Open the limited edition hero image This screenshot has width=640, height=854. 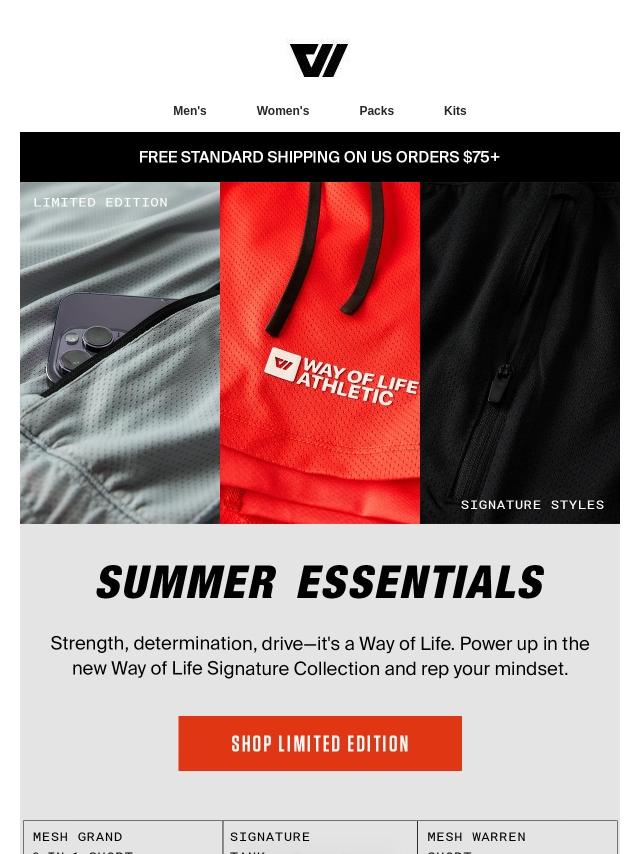click(x=319, y=352)
